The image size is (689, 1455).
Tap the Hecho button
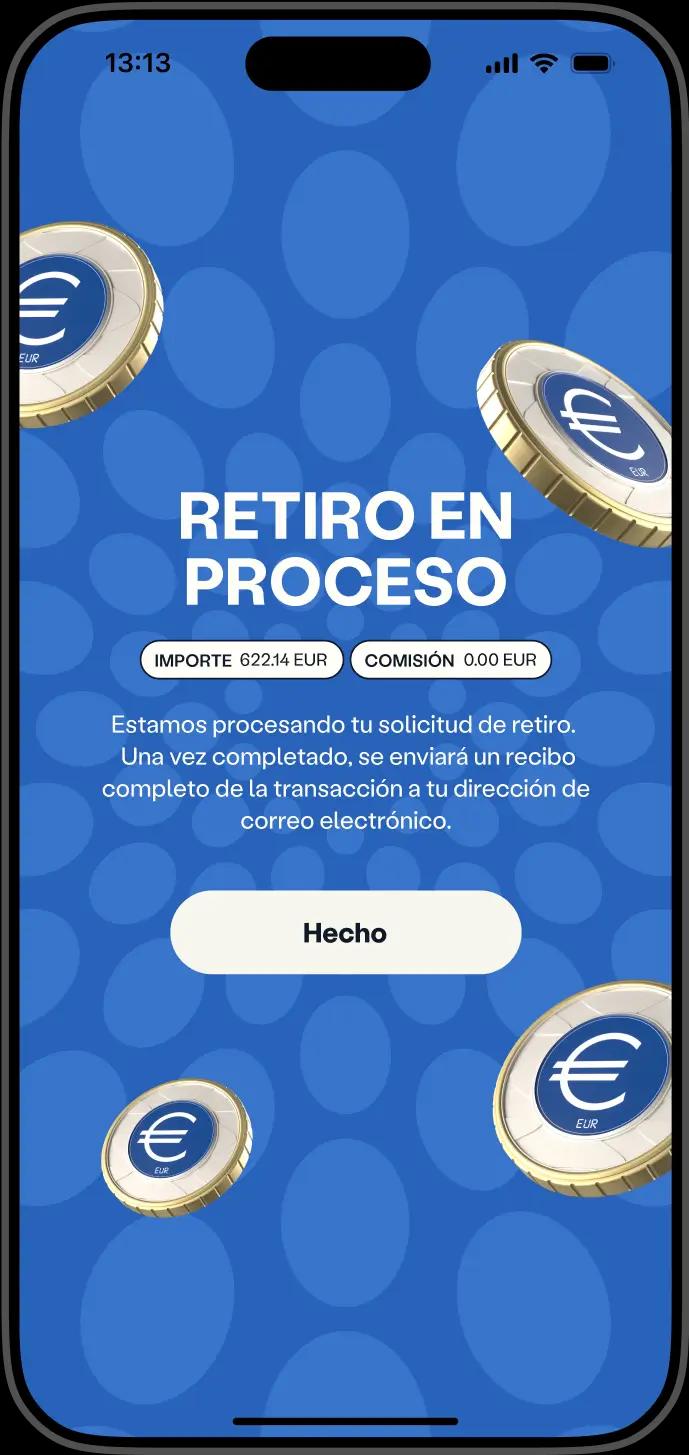pos(345,933)
